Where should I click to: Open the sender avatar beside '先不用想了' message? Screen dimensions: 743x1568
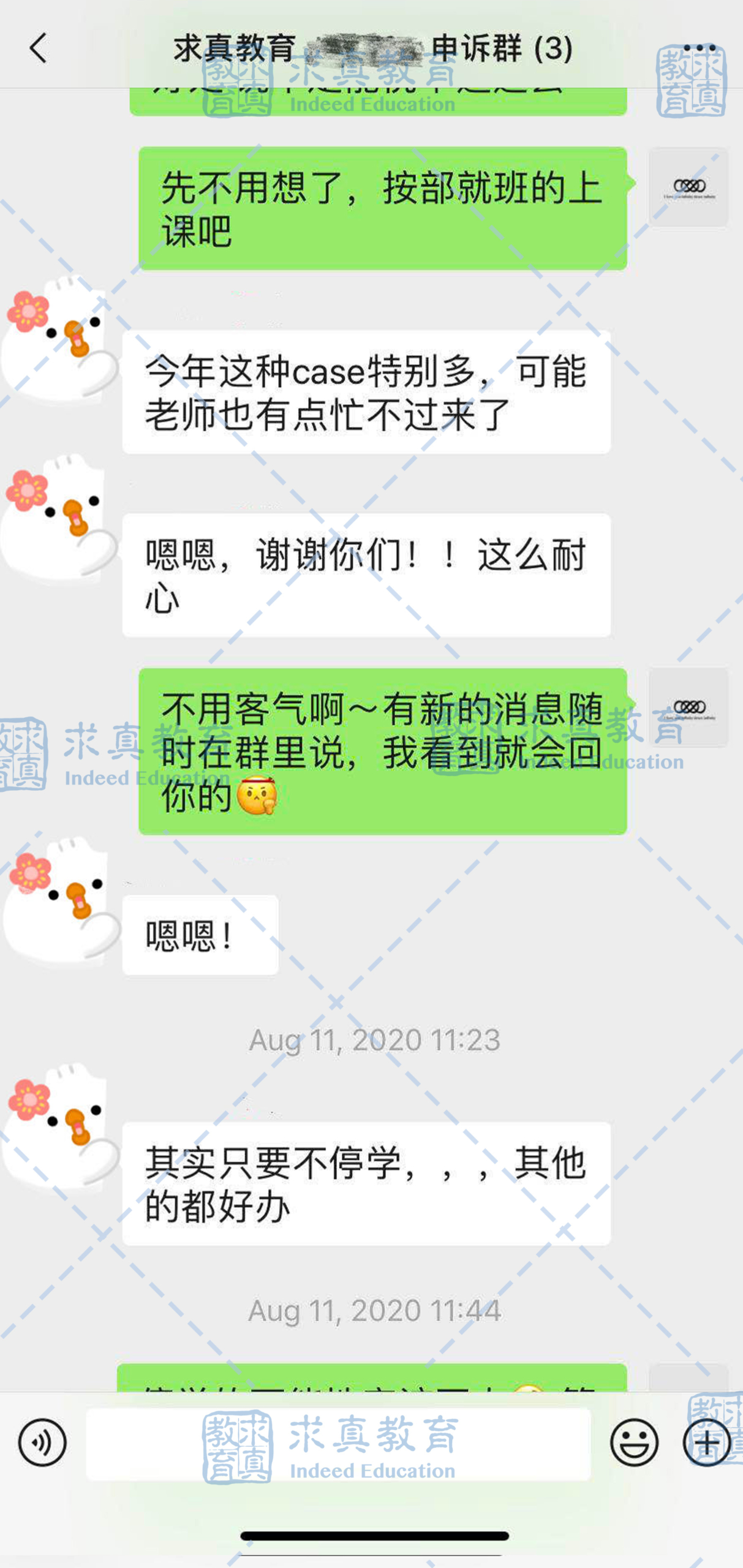click(688, 187)
